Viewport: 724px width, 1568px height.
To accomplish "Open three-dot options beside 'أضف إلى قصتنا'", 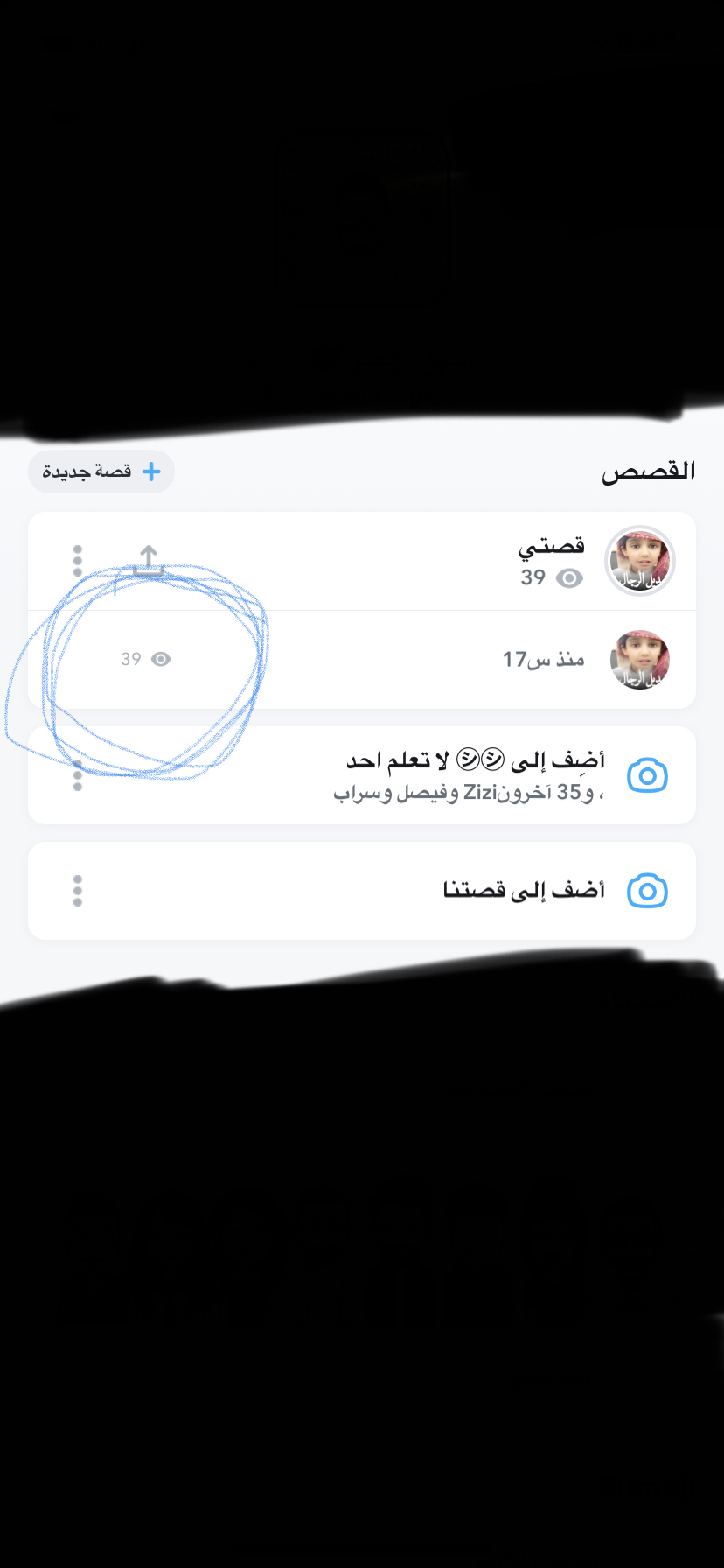I will pos(78,891).
